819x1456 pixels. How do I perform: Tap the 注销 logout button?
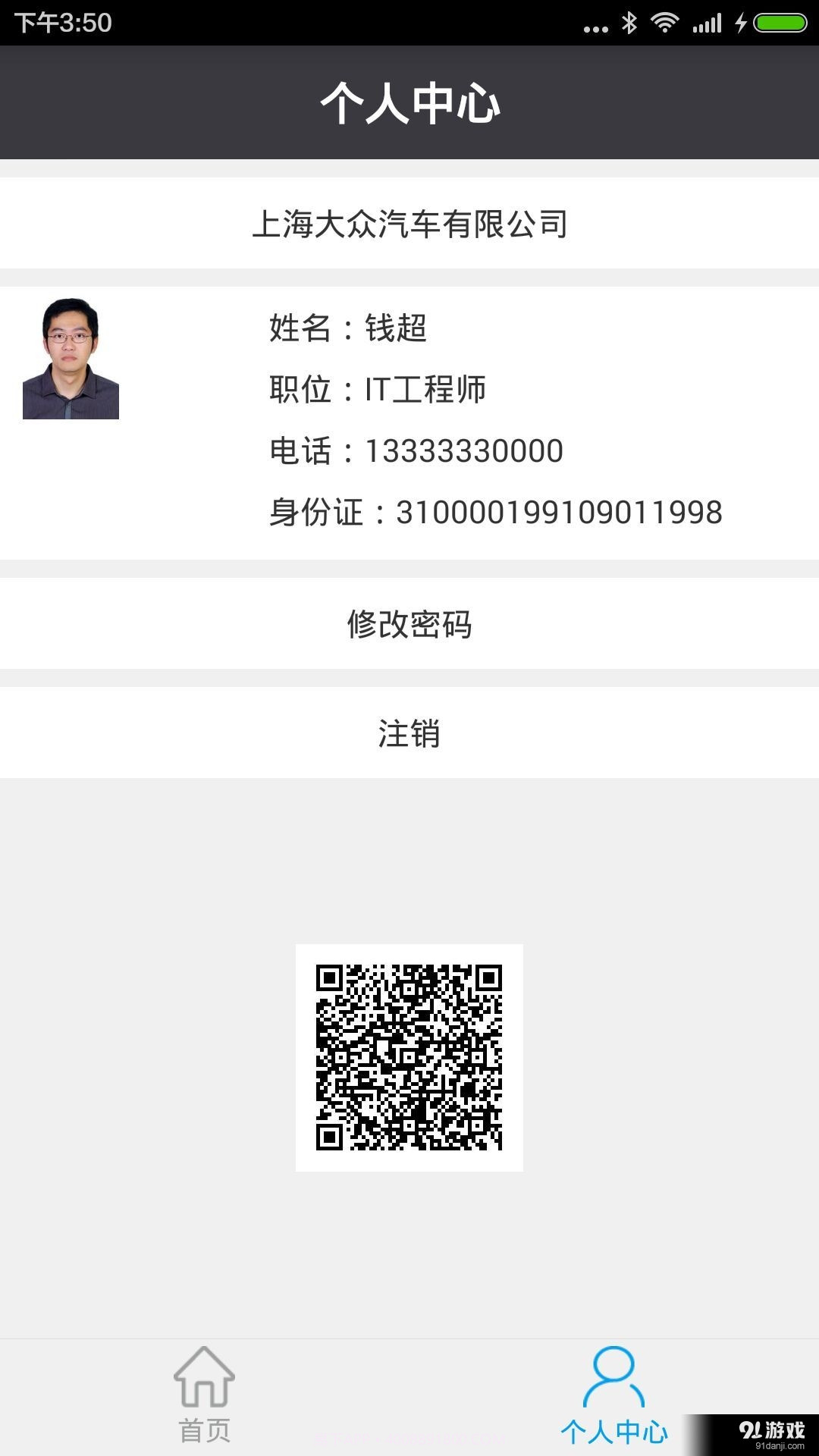[x=409, y=733]
